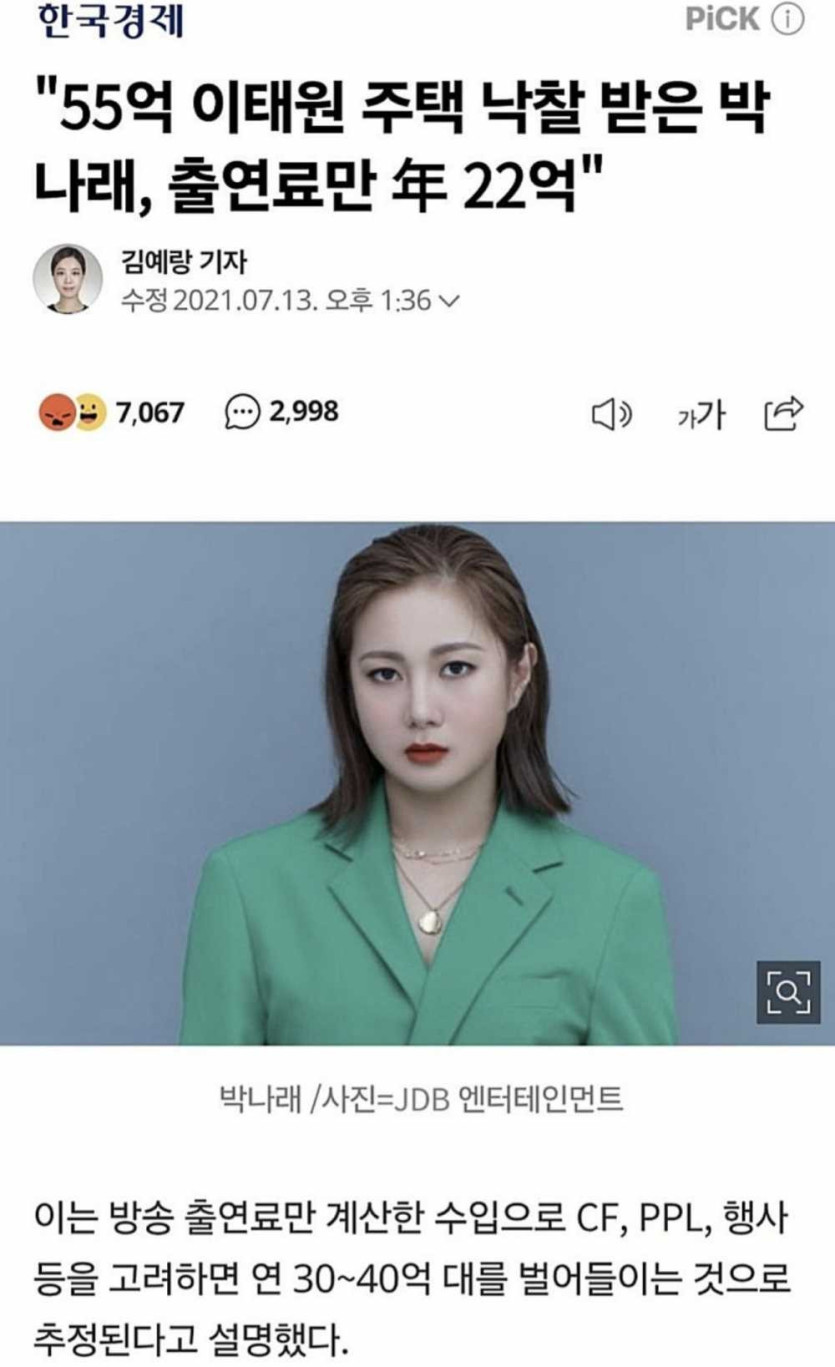Change font size with 가가
This screenshot has width=835, height=1367.
pos(702,414)
